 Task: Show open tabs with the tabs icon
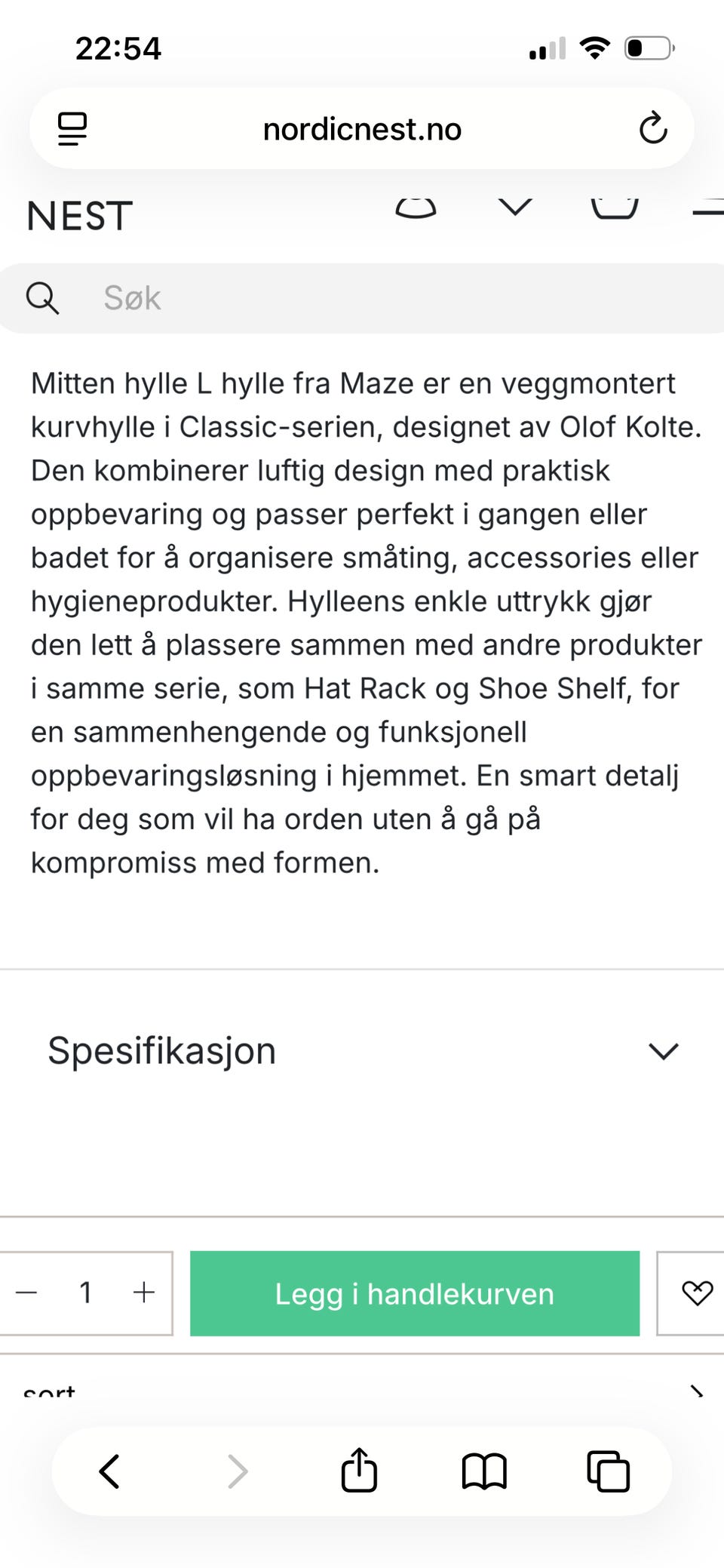(608, 1470)
